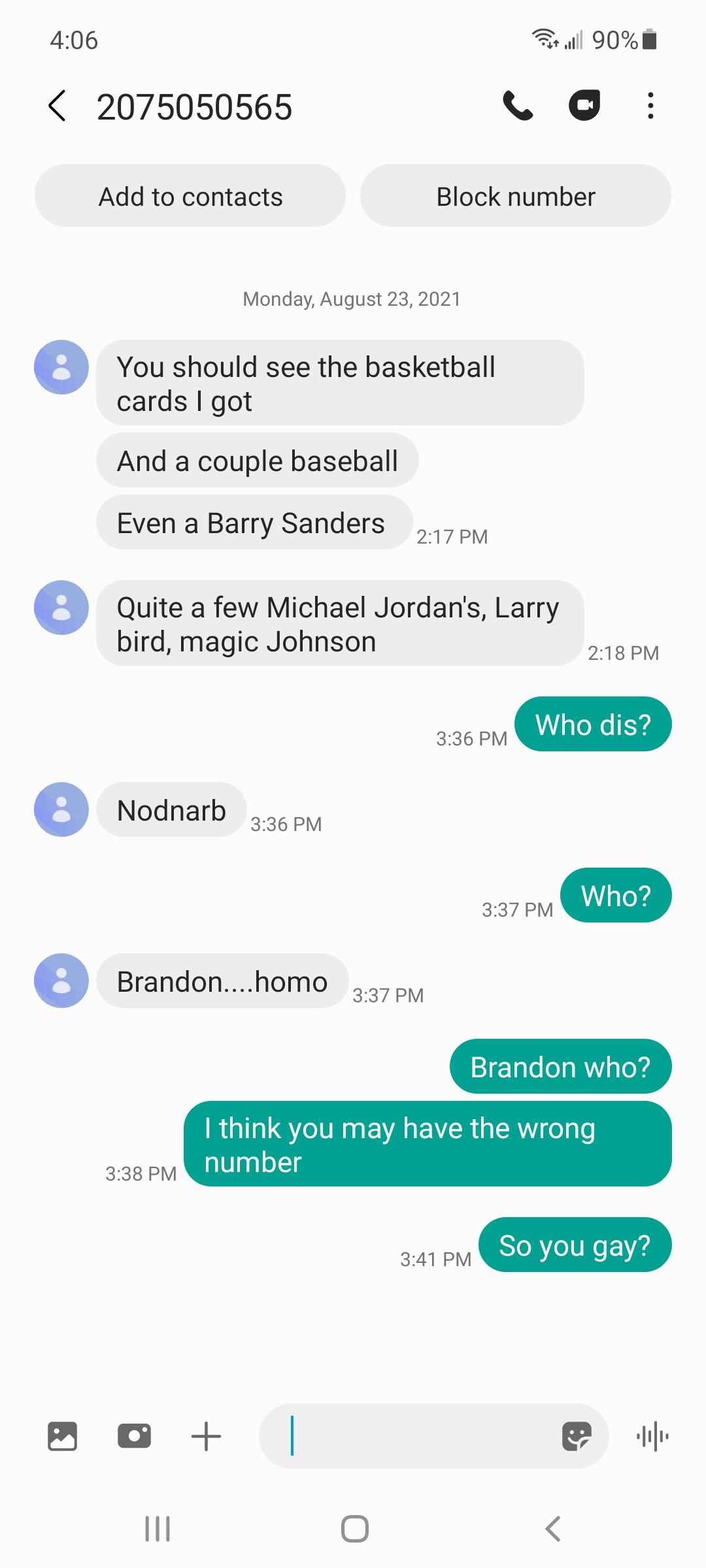Screen dimensions: 706x1568
Task: Tap the back arrow to leave conversation
Action: [58, 106]
